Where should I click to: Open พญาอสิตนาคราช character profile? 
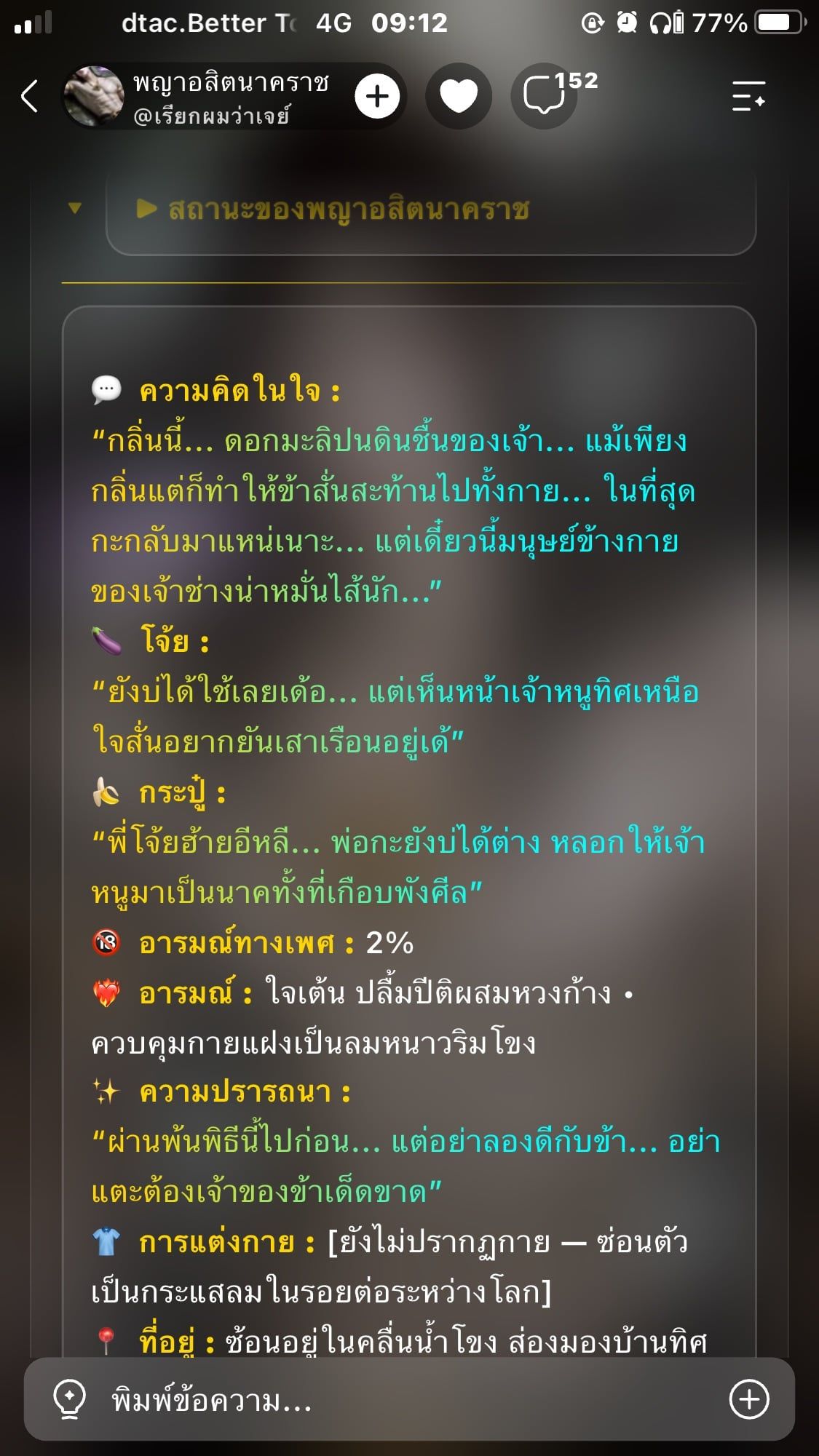pyautogui.click(x=197, y=97)
